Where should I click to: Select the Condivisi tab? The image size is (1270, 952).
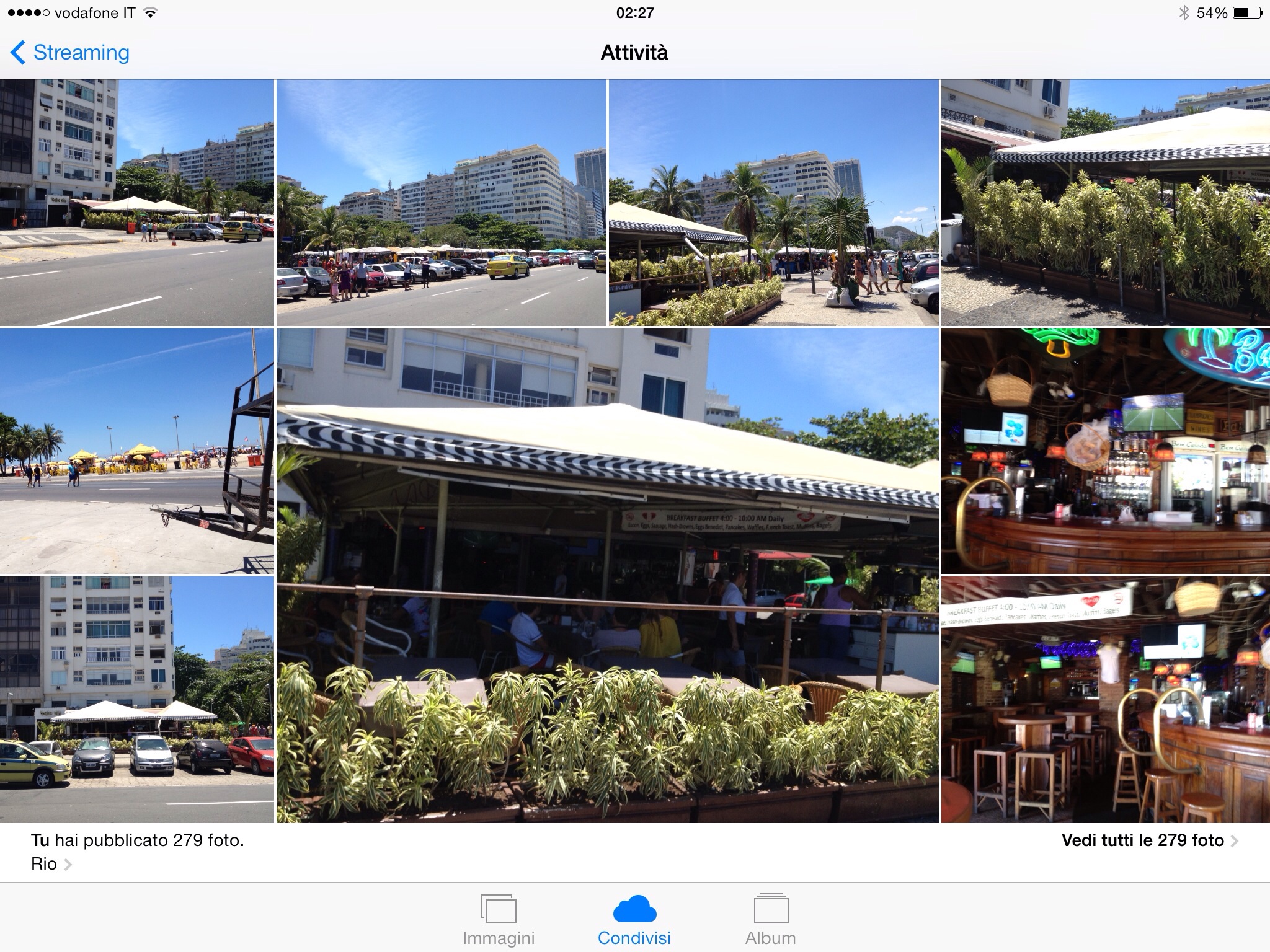(x=634, y=920)
